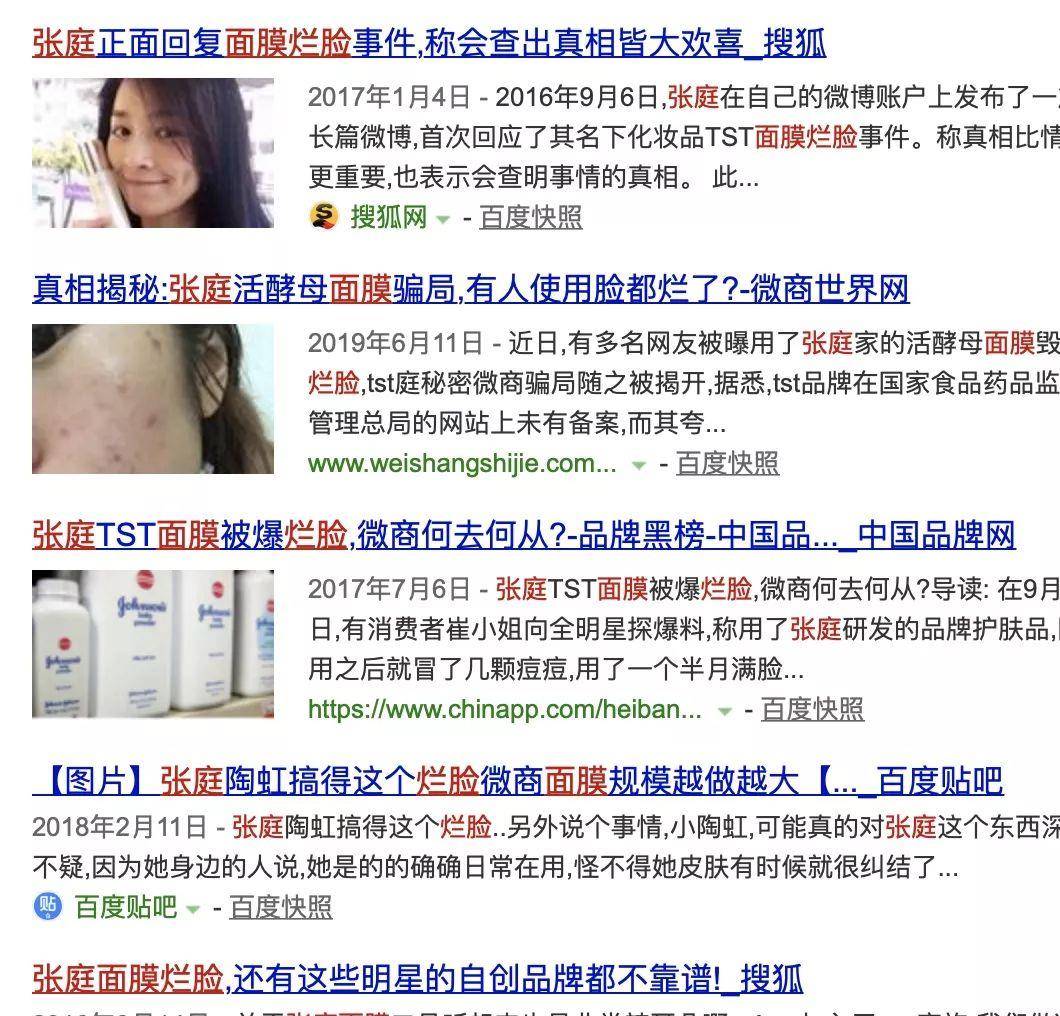The width and height of the screenshot is (1060, 1016).
Task: Expand the dropdown arrow beside 搜狐网
Action: (x=443, y=219)
